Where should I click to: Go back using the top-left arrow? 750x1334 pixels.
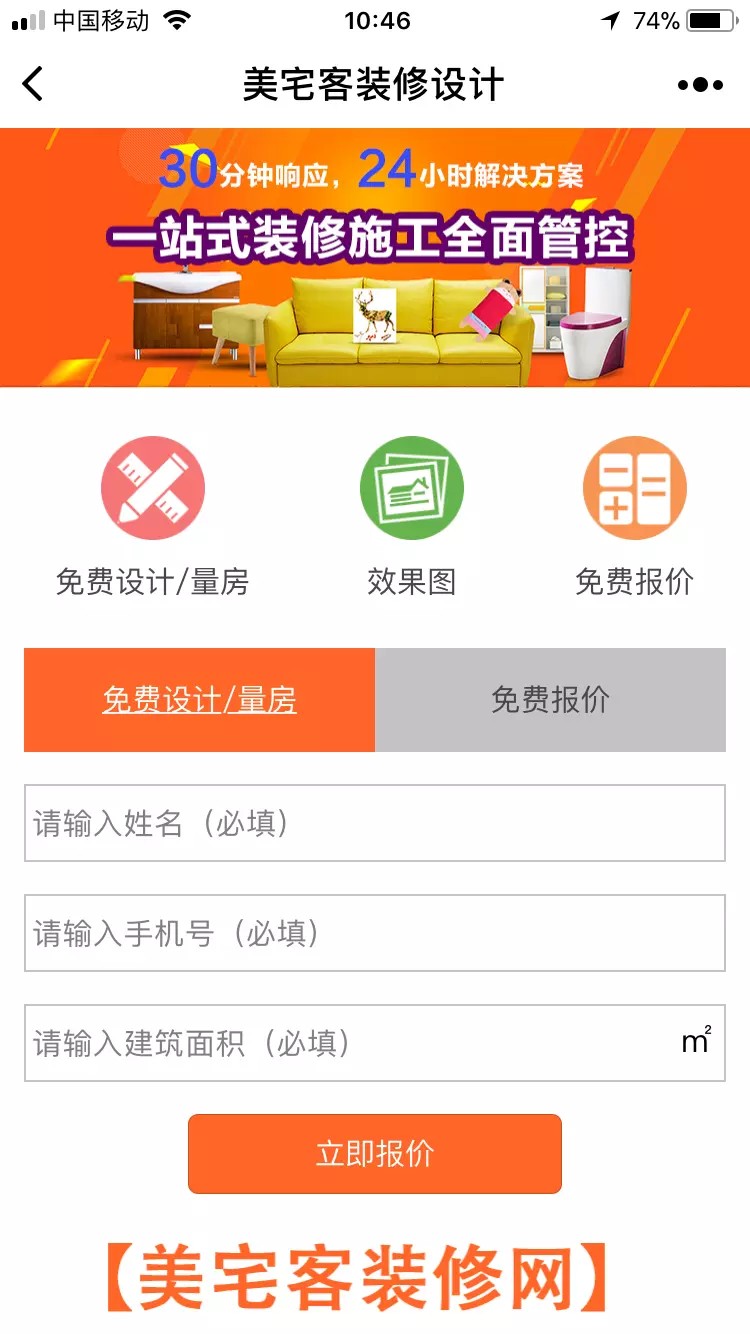click(x=33, y=84)
